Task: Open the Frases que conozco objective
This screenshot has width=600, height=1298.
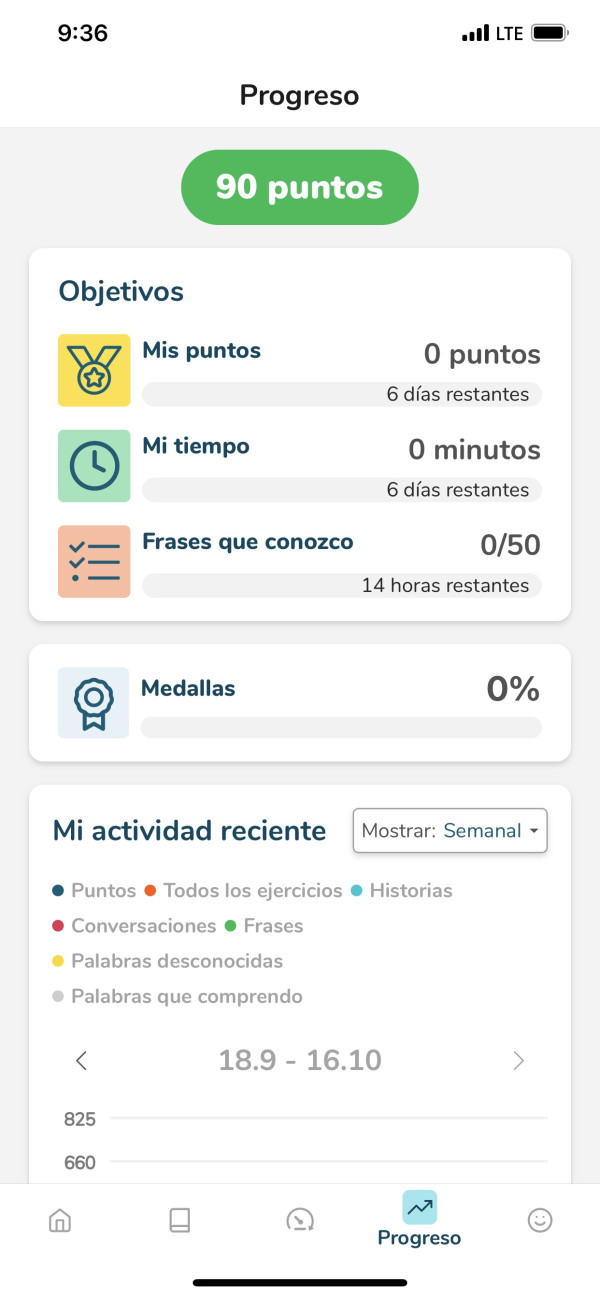Action: coord(299,562)
